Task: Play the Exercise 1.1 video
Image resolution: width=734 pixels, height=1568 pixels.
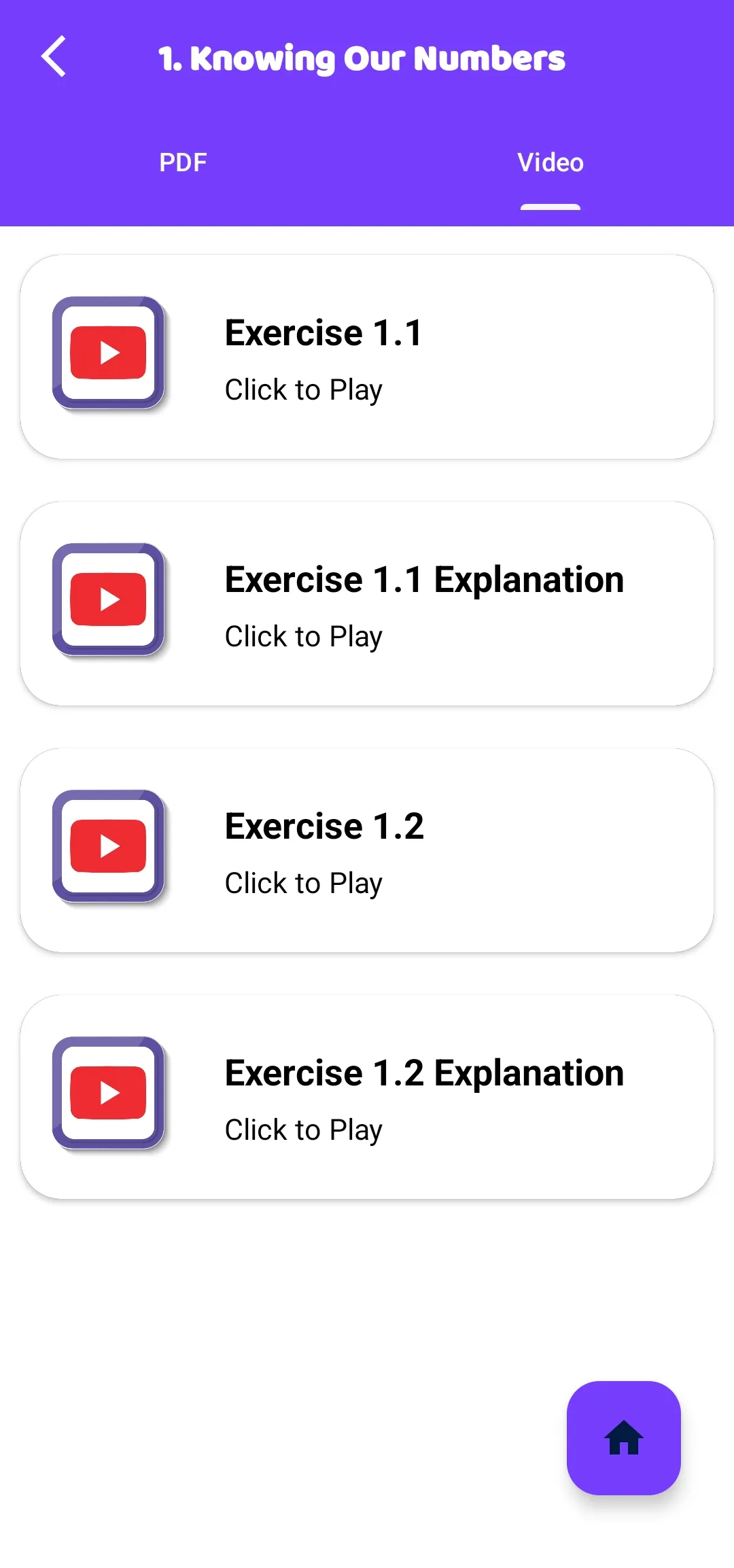Action: pyautogui.click(x=367, y=357)
